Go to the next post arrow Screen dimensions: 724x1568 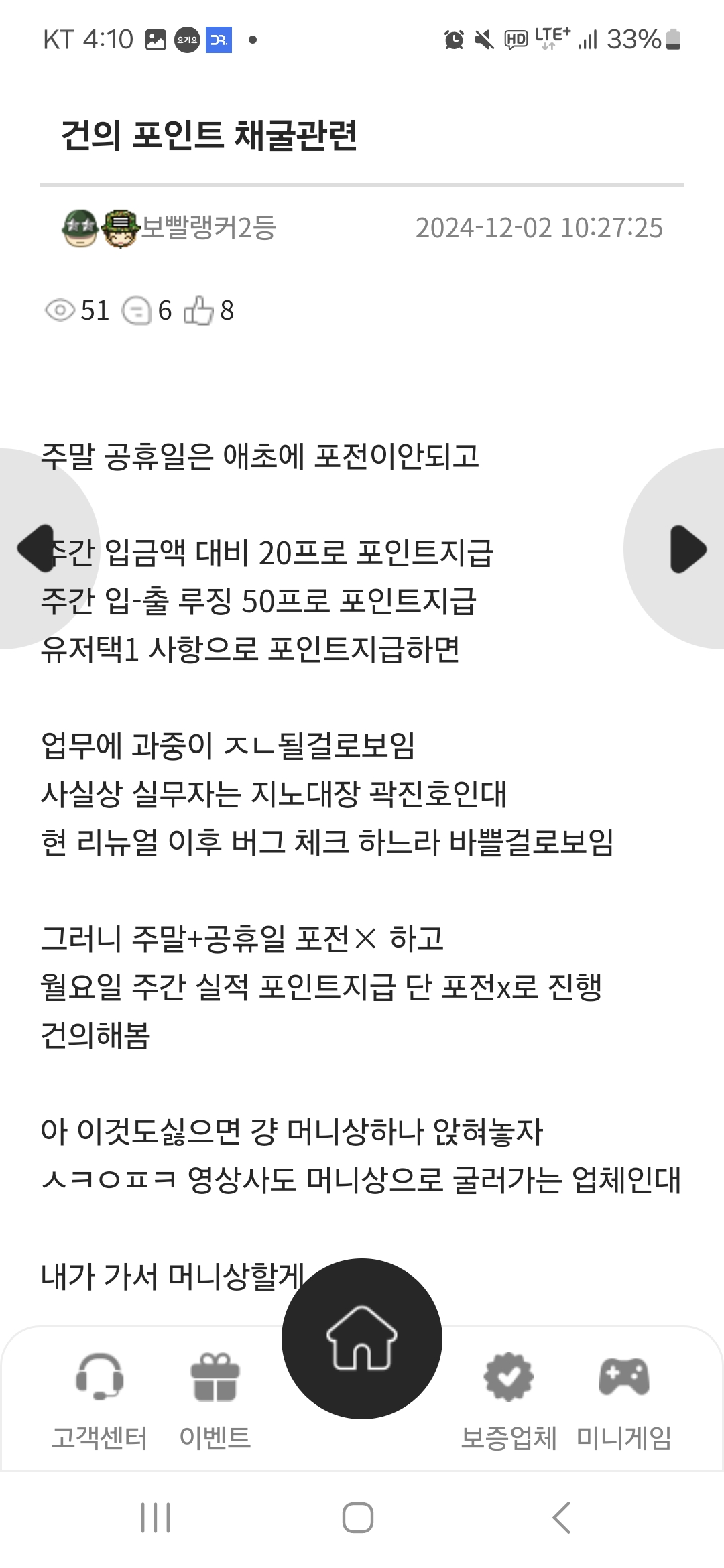[x=688, y=548]
